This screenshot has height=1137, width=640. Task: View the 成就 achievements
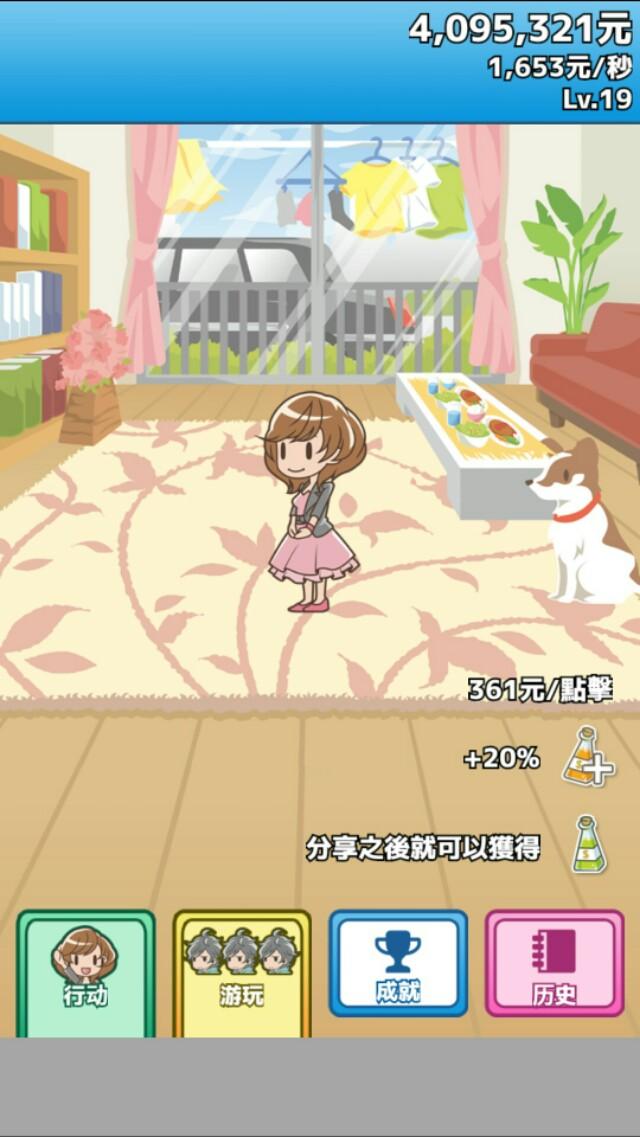(x=398, y=963)
